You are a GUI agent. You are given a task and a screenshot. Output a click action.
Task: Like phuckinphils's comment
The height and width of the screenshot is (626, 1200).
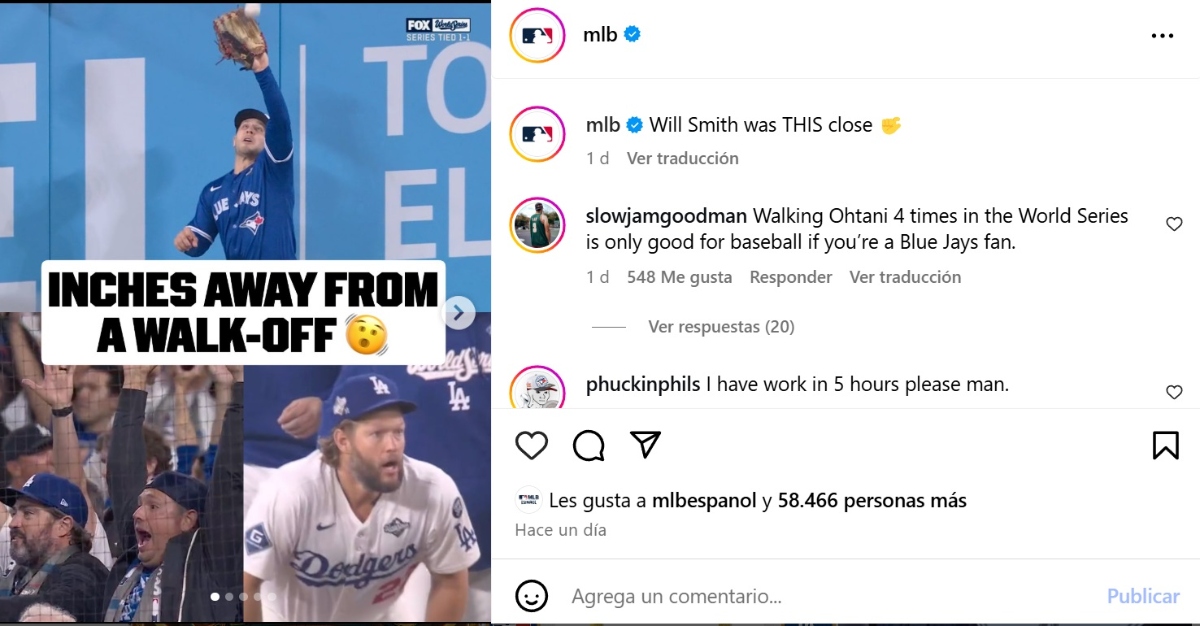coord(1174,392)
